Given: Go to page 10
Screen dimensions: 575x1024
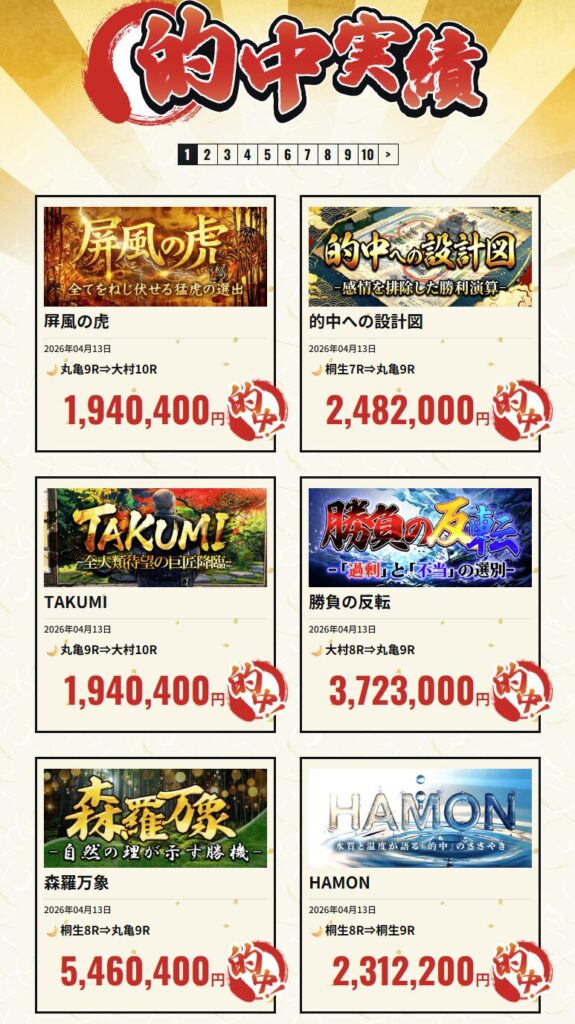Looking at the screenshot, I should 368,155.
